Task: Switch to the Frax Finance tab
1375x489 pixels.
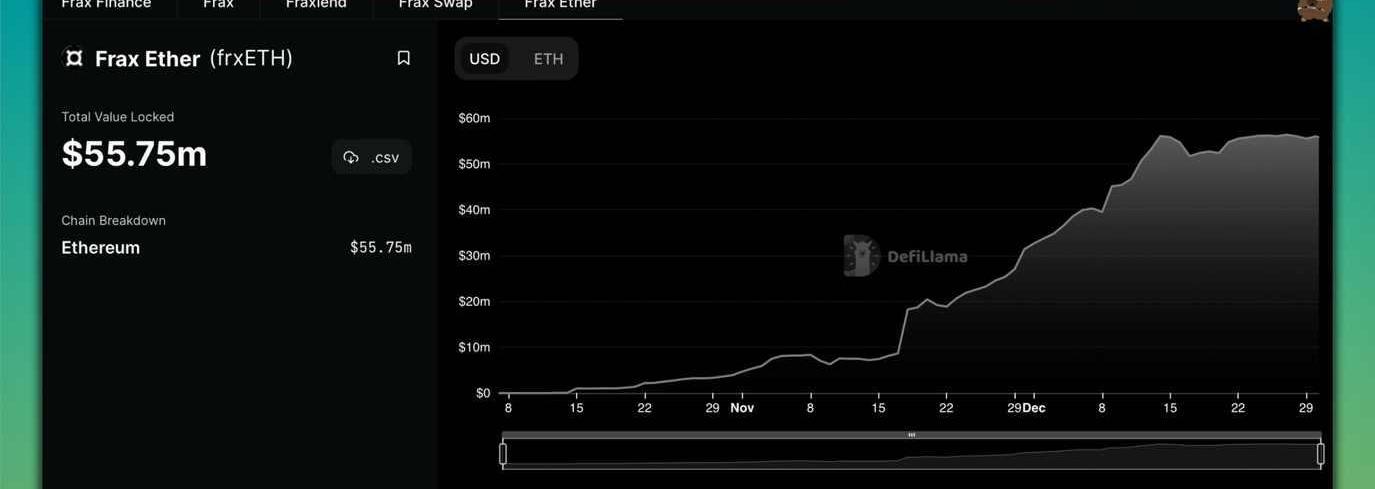Action: (106, 5)
